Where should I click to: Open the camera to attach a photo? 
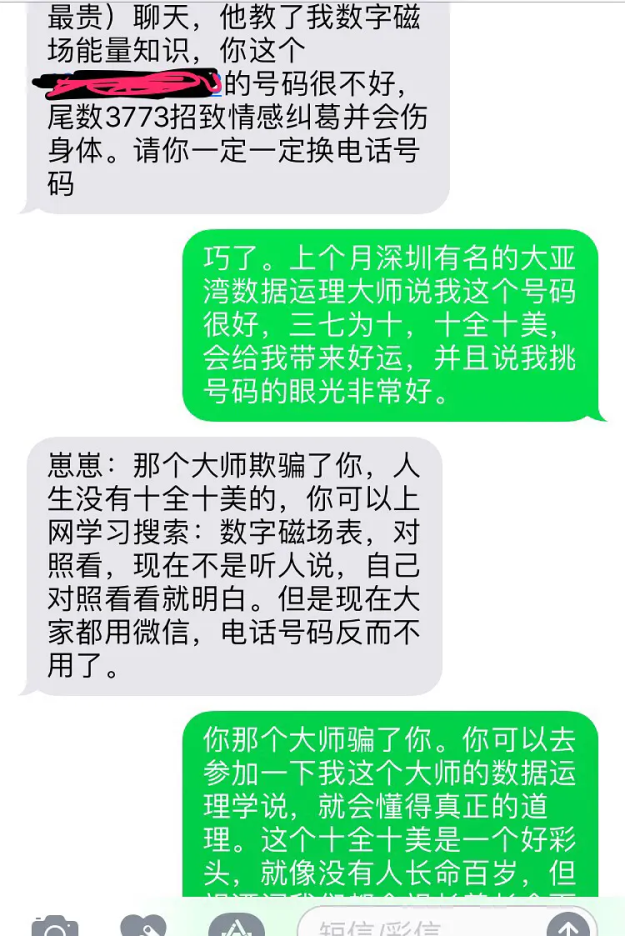point(54,926)
